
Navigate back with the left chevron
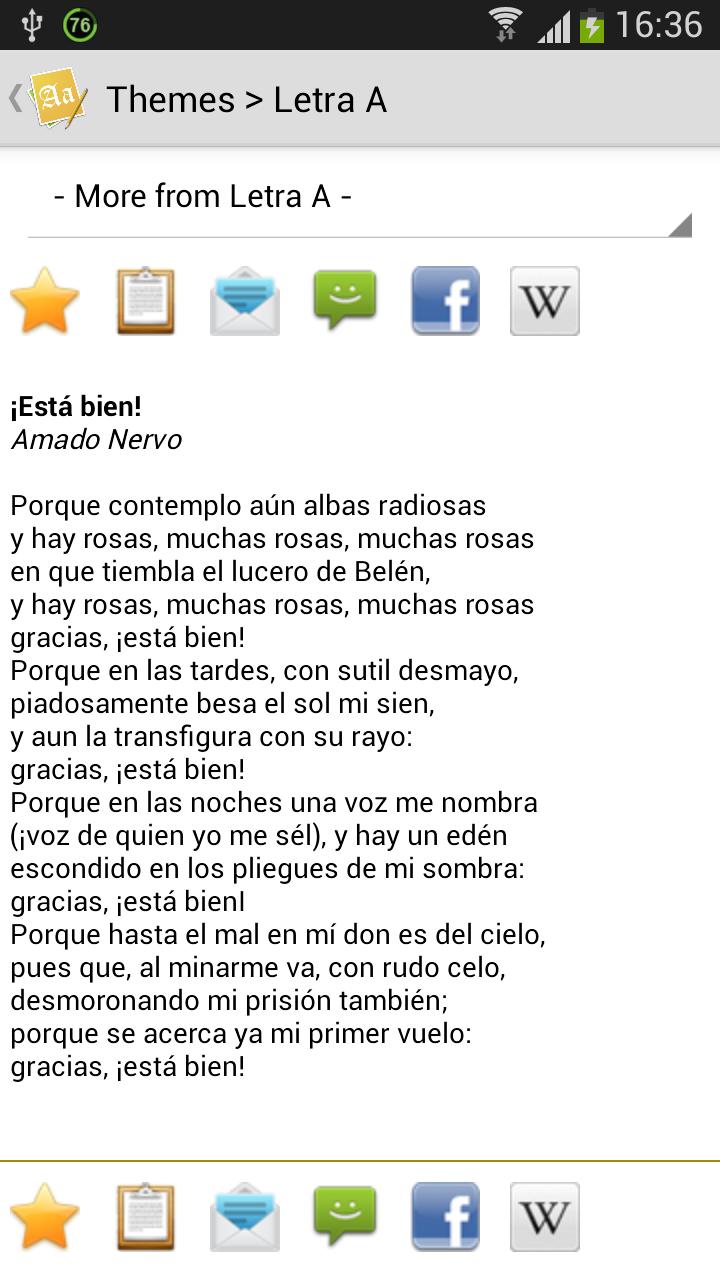coord(14,98)
